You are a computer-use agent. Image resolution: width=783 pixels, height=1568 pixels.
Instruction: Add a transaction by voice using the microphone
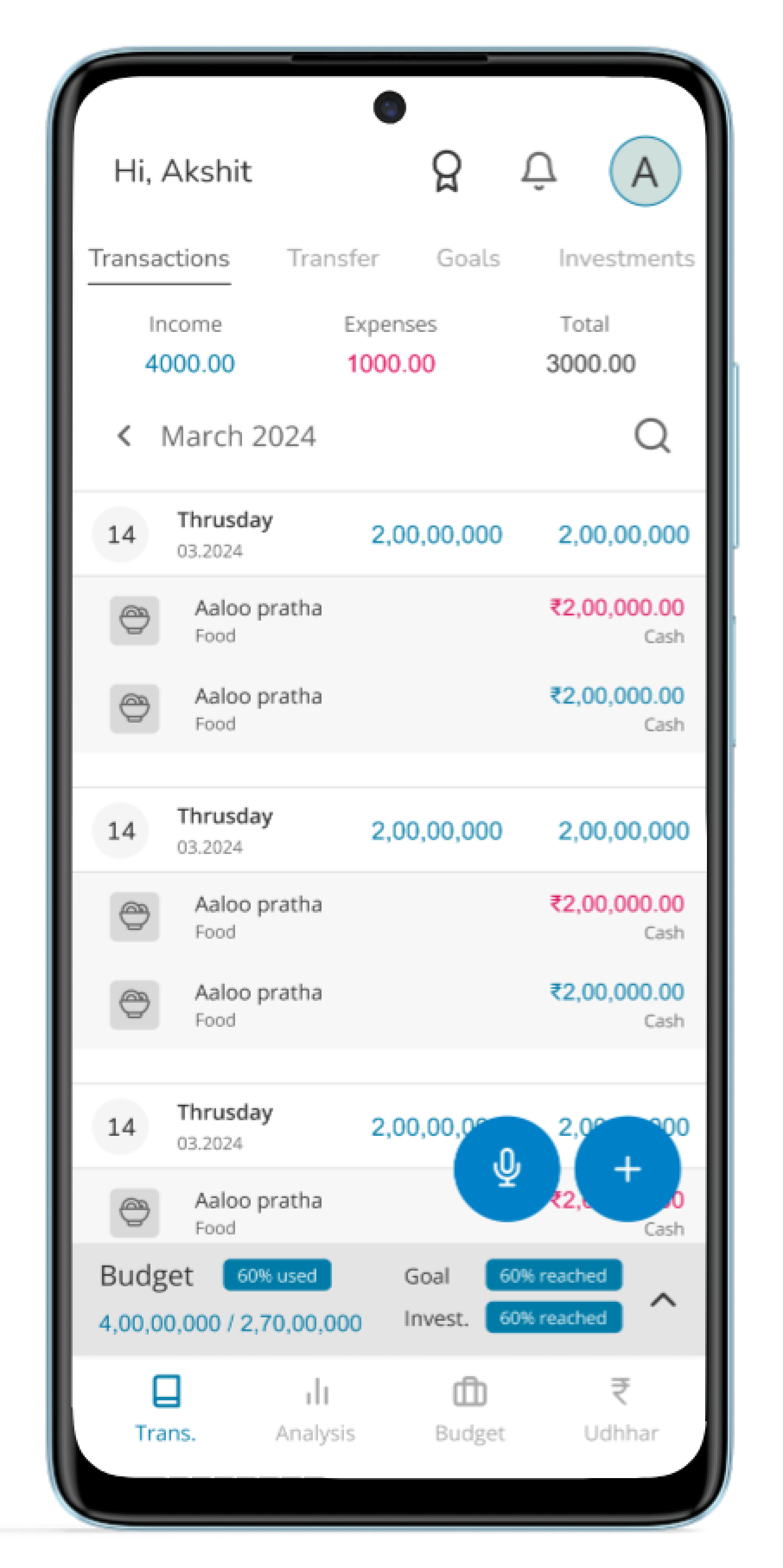[x=506, y=1169]
